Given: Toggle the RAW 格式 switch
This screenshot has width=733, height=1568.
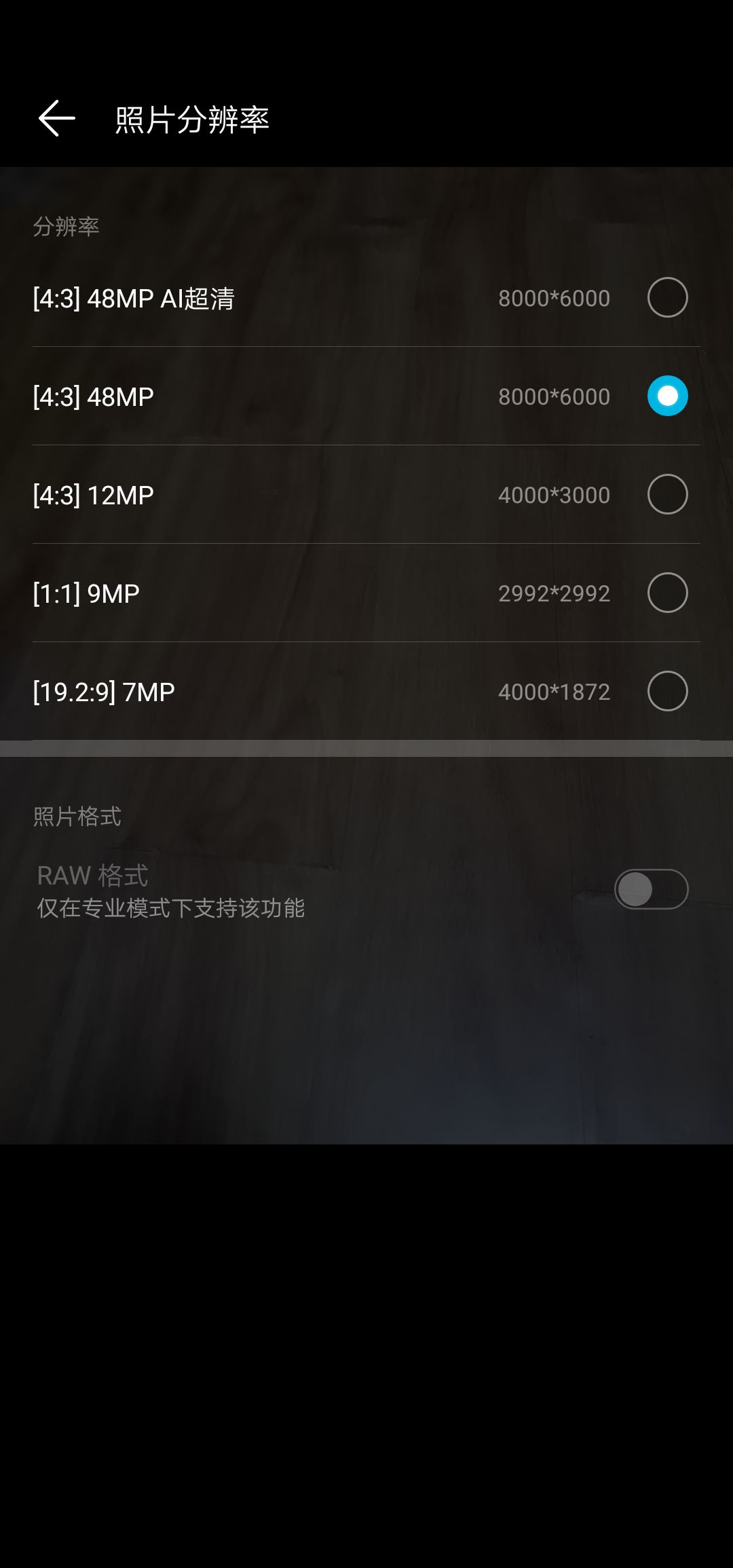Looking at the screenshot, I should tap(651, 889).
